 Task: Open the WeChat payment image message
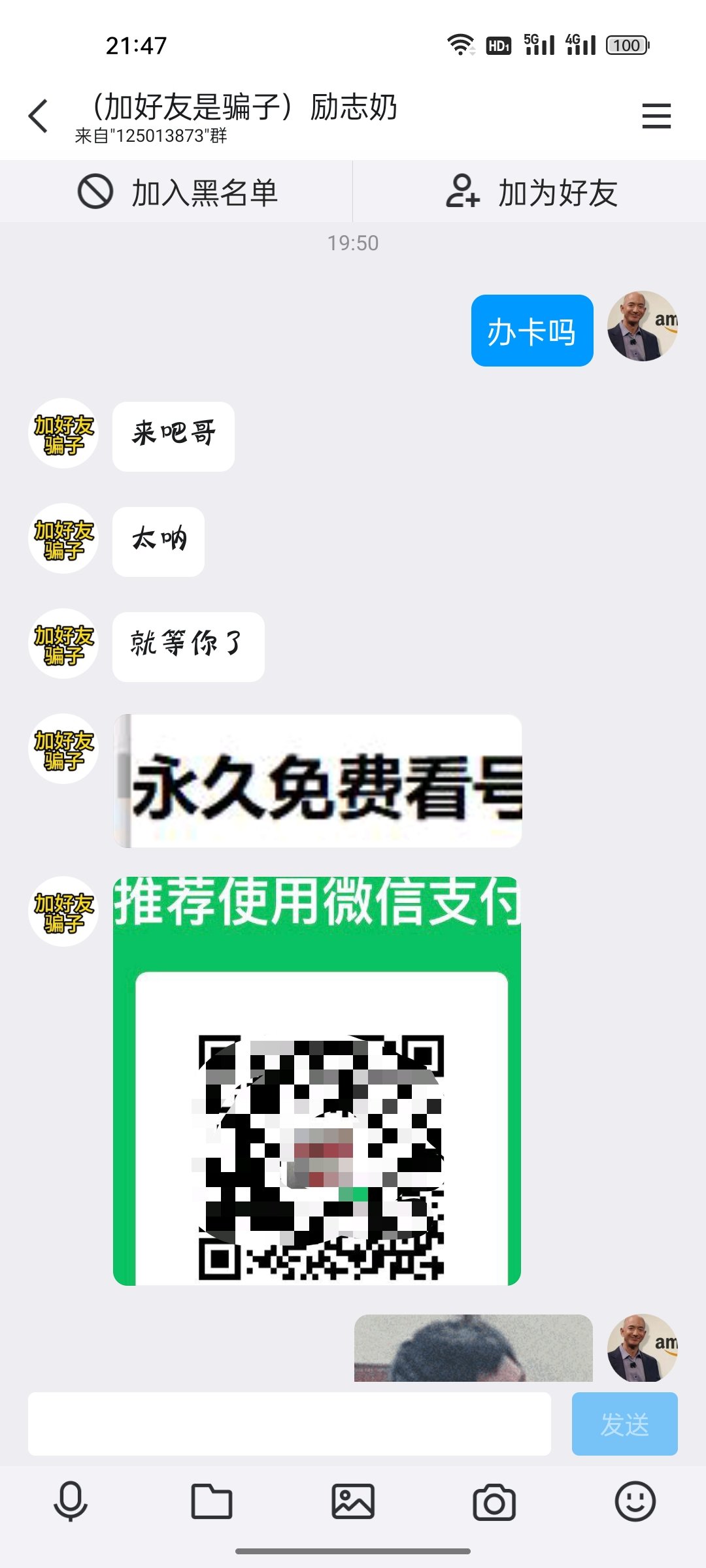point(318,1081)
